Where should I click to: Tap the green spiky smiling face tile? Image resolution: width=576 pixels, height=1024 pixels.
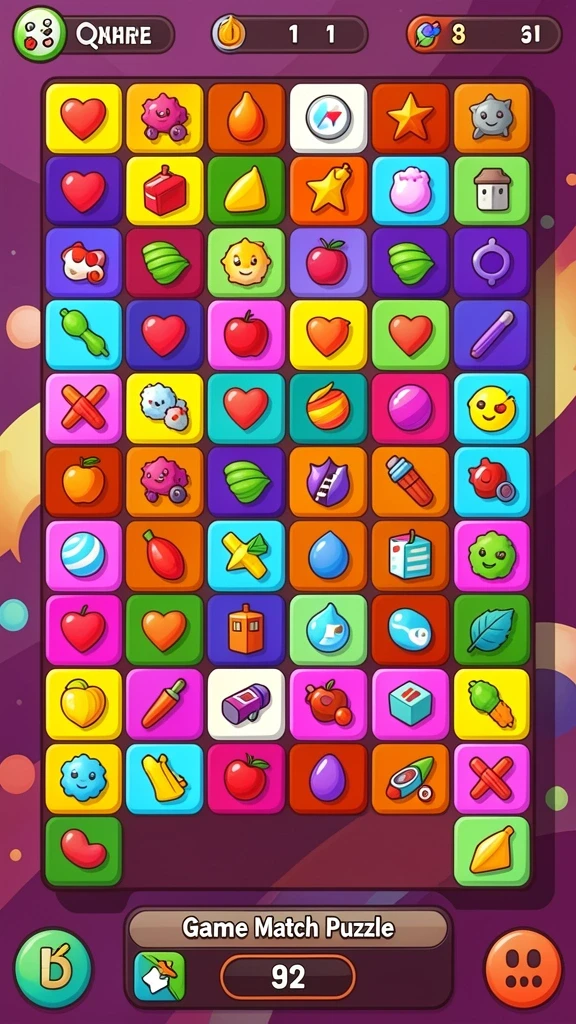(492, 556)
